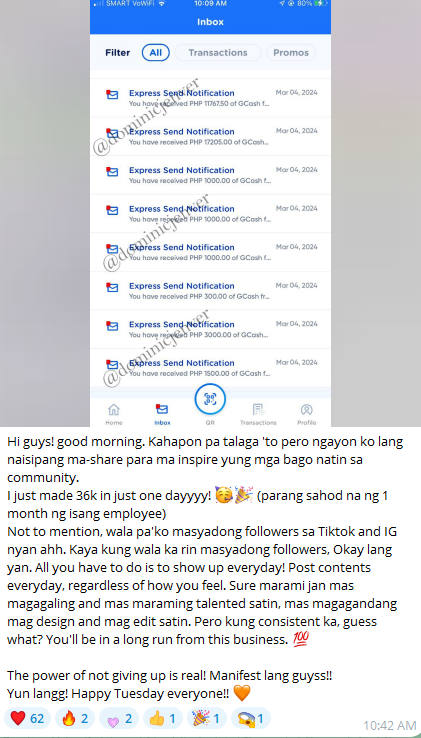React with the fire emoji chip

pyautogui.click(x=75, y=719)
